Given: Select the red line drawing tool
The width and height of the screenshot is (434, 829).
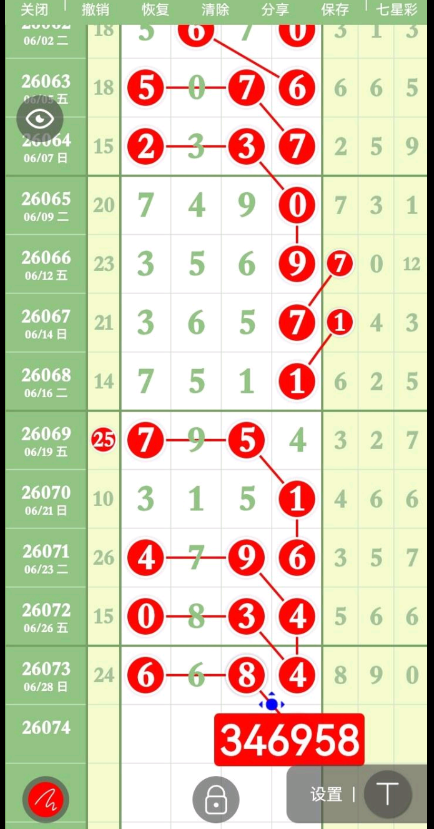Looking at the screenshot, I should 45,799.
